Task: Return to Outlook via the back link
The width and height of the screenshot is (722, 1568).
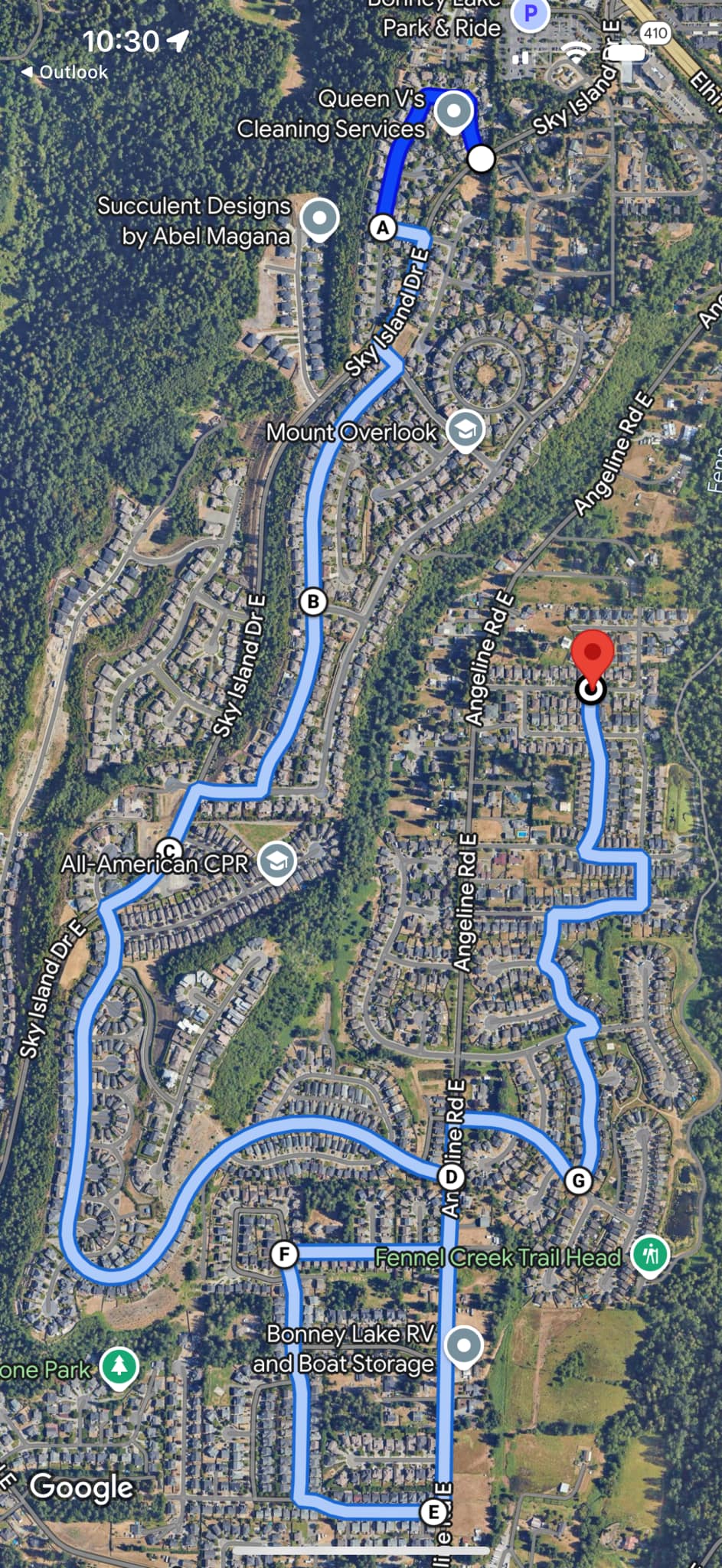Action: point(64,72)
